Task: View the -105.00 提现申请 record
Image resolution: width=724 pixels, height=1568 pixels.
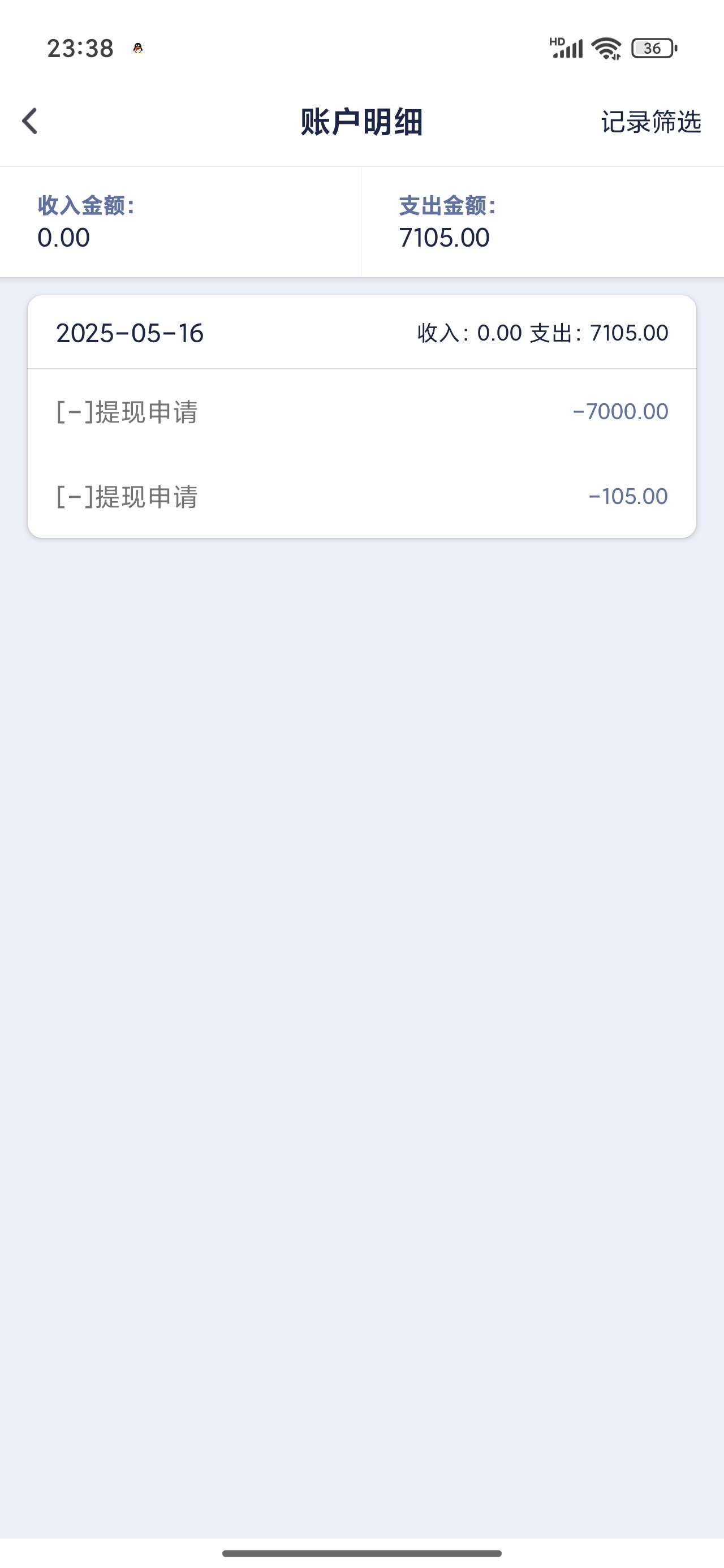Action: pyautogui.click(x=361, y=497)
